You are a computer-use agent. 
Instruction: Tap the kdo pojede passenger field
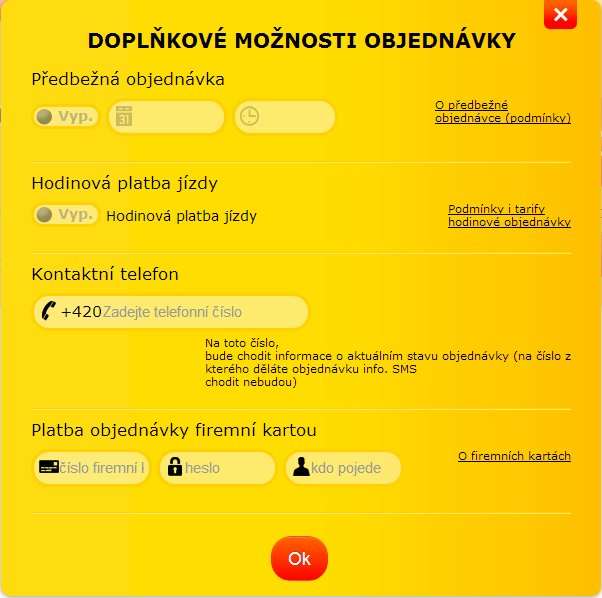click(x=352, y=468)
